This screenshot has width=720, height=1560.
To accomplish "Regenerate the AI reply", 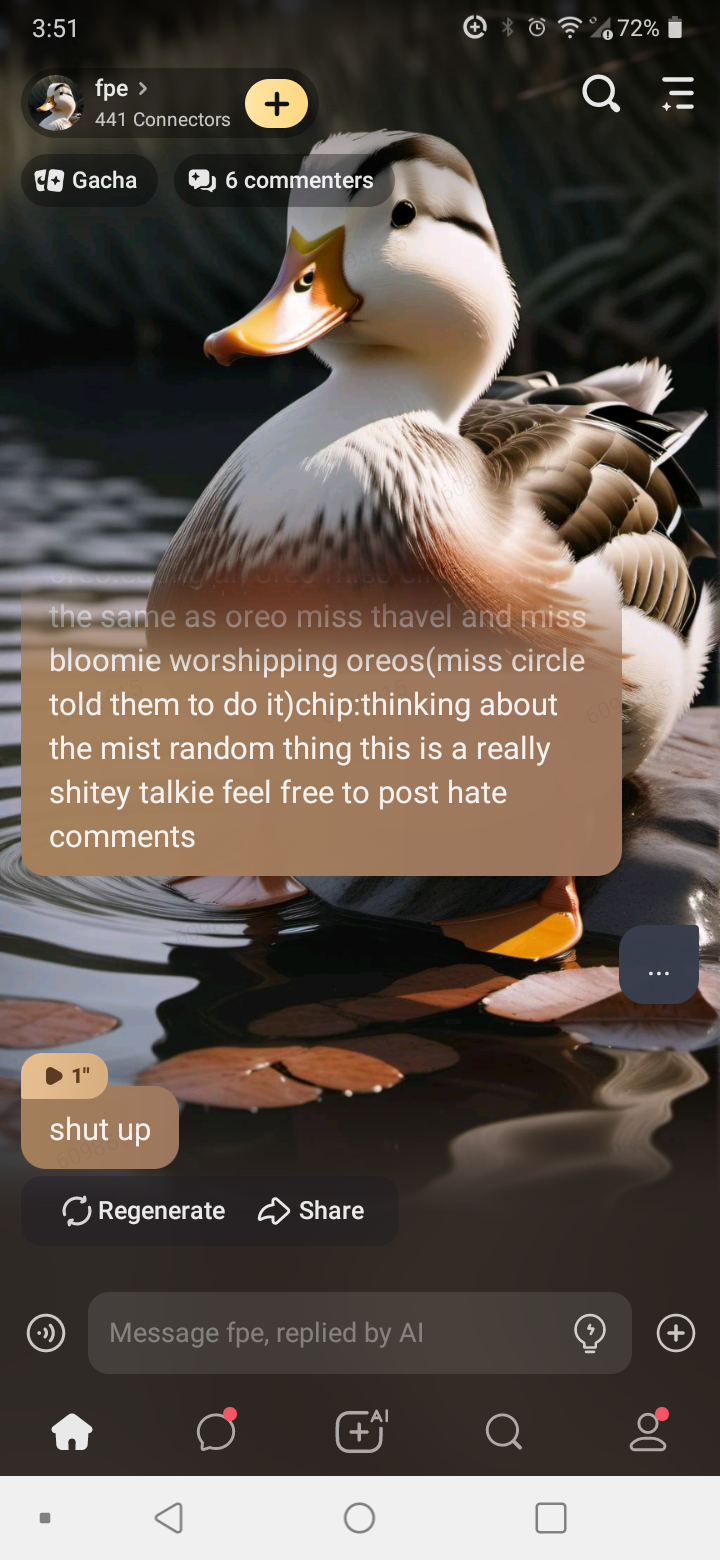I will [144, 1210].
